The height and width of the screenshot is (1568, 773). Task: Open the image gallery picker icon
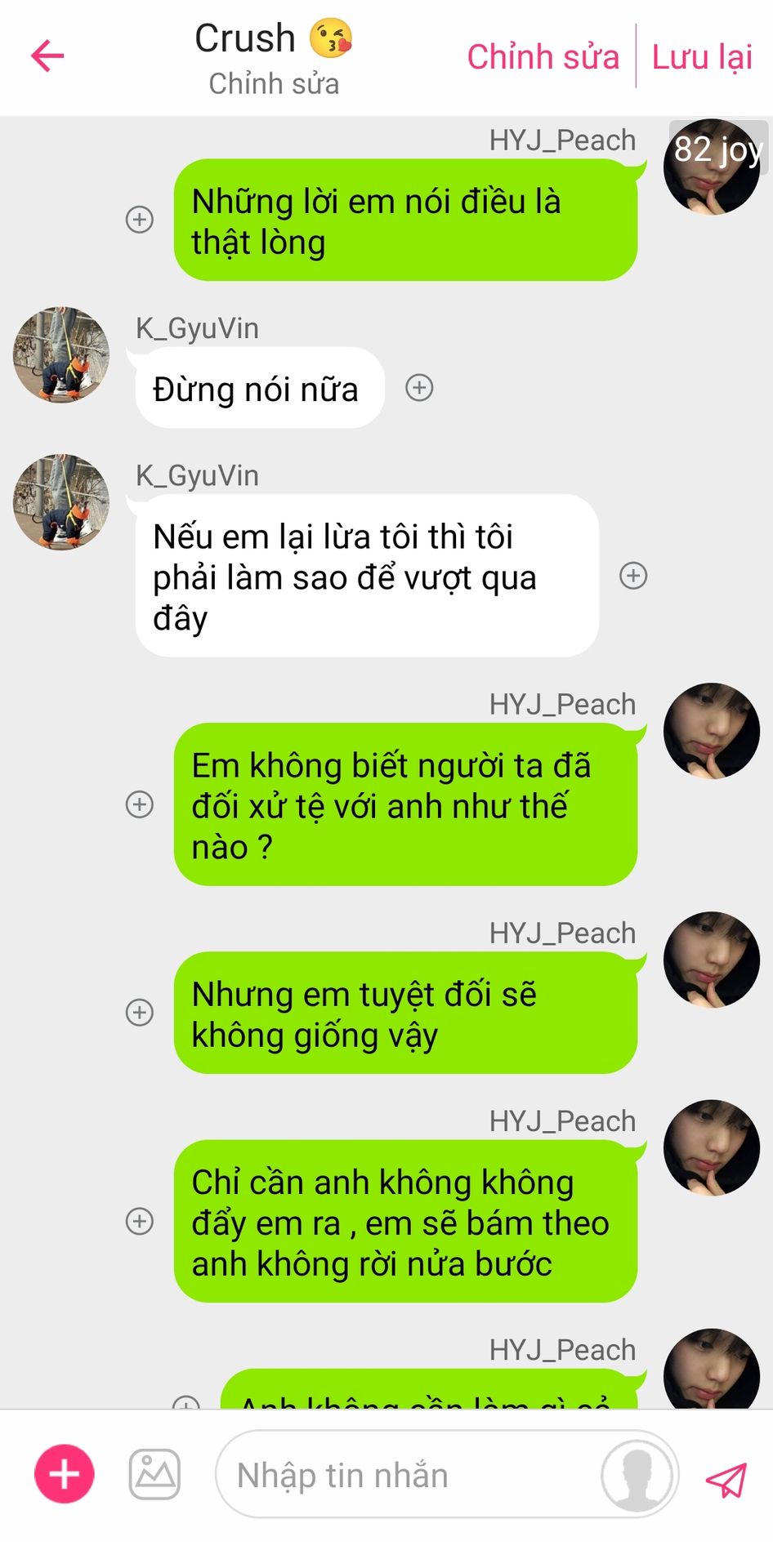154,1474
